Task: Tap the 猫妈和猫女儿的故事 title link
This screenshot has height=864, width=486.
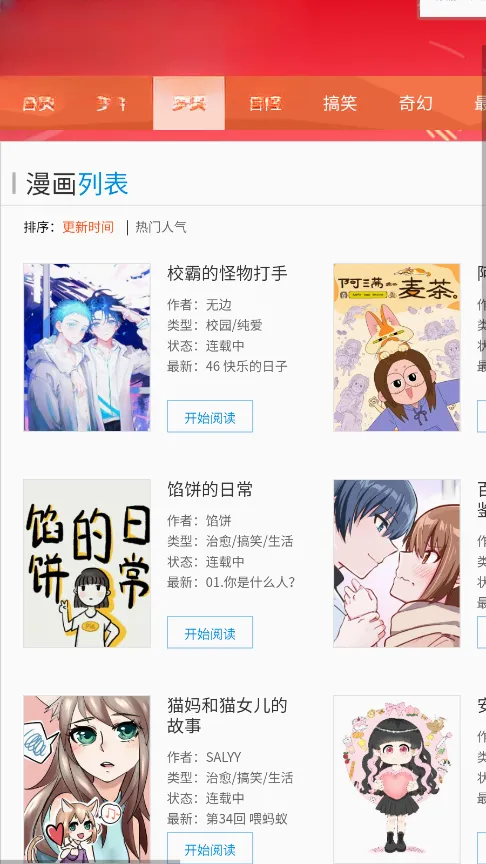Action: coord(228,715)
